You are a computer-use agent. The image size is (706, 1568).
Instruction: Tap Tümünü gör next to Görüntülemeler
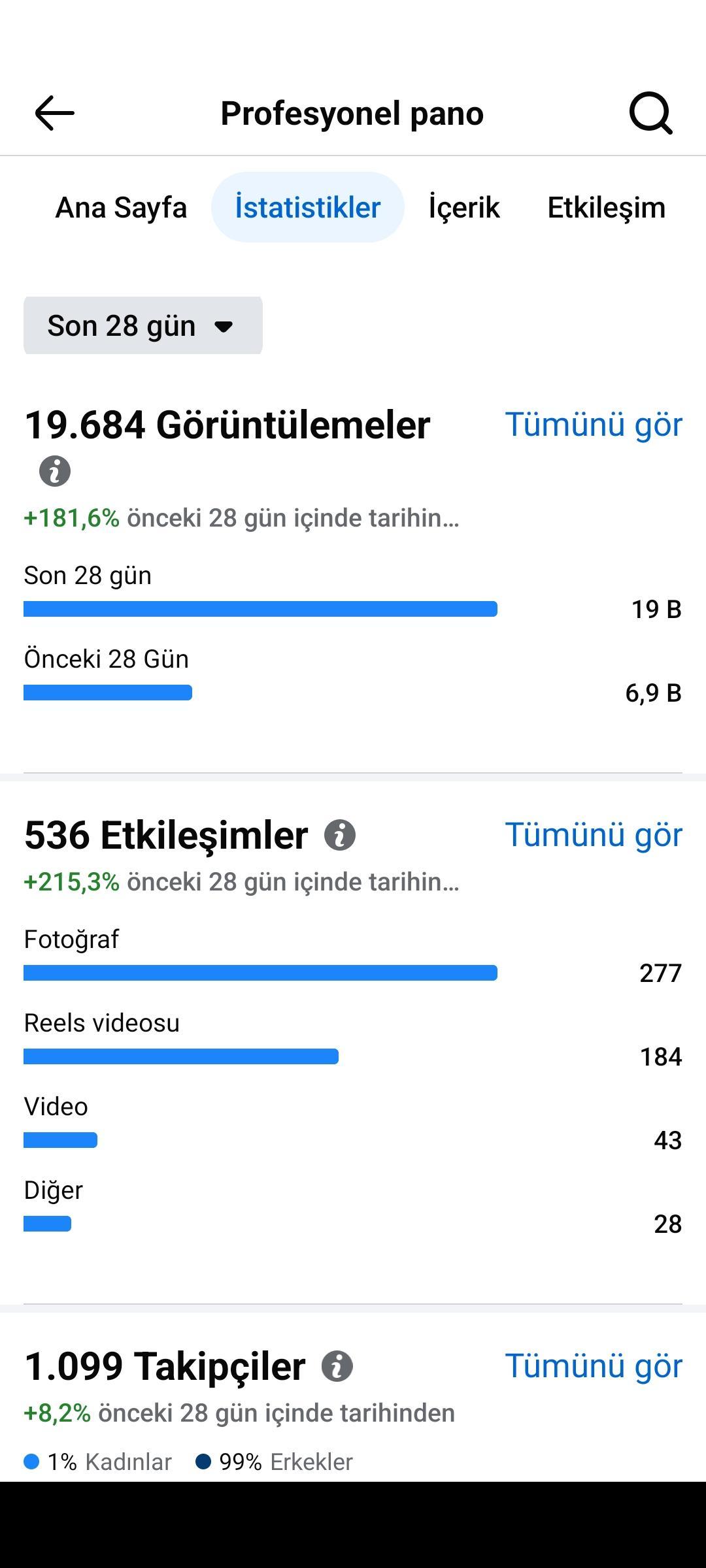[594, 425]
